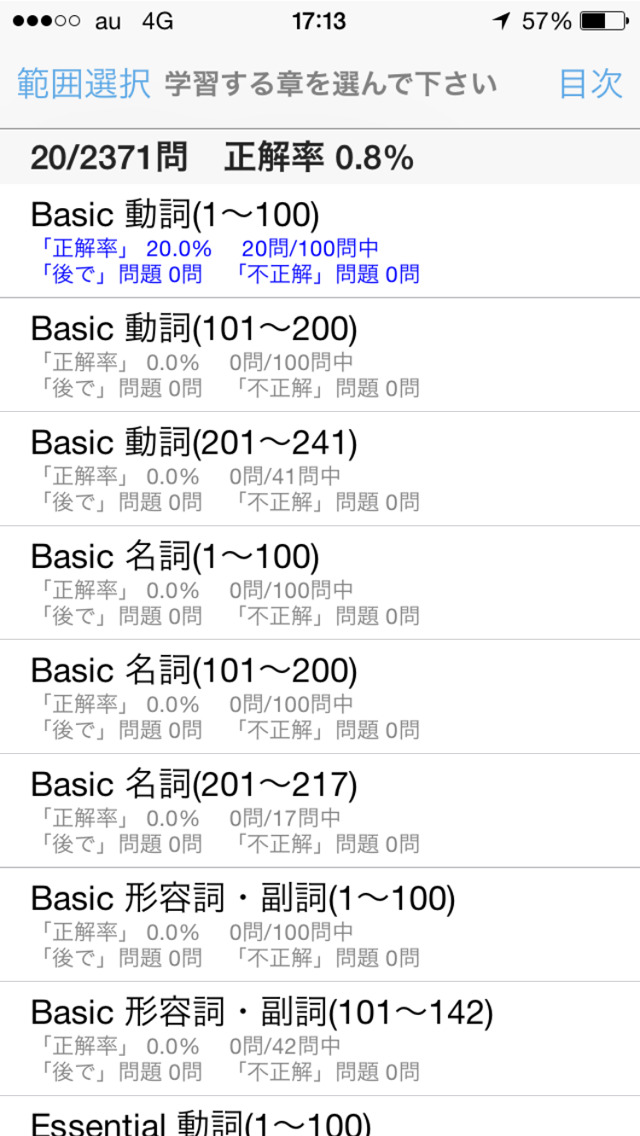The width and height of the screenshot is (640, 1136).
Task: Open chapter Basic 形容詞・副詞(1〜100)
Action: (320, 924)
